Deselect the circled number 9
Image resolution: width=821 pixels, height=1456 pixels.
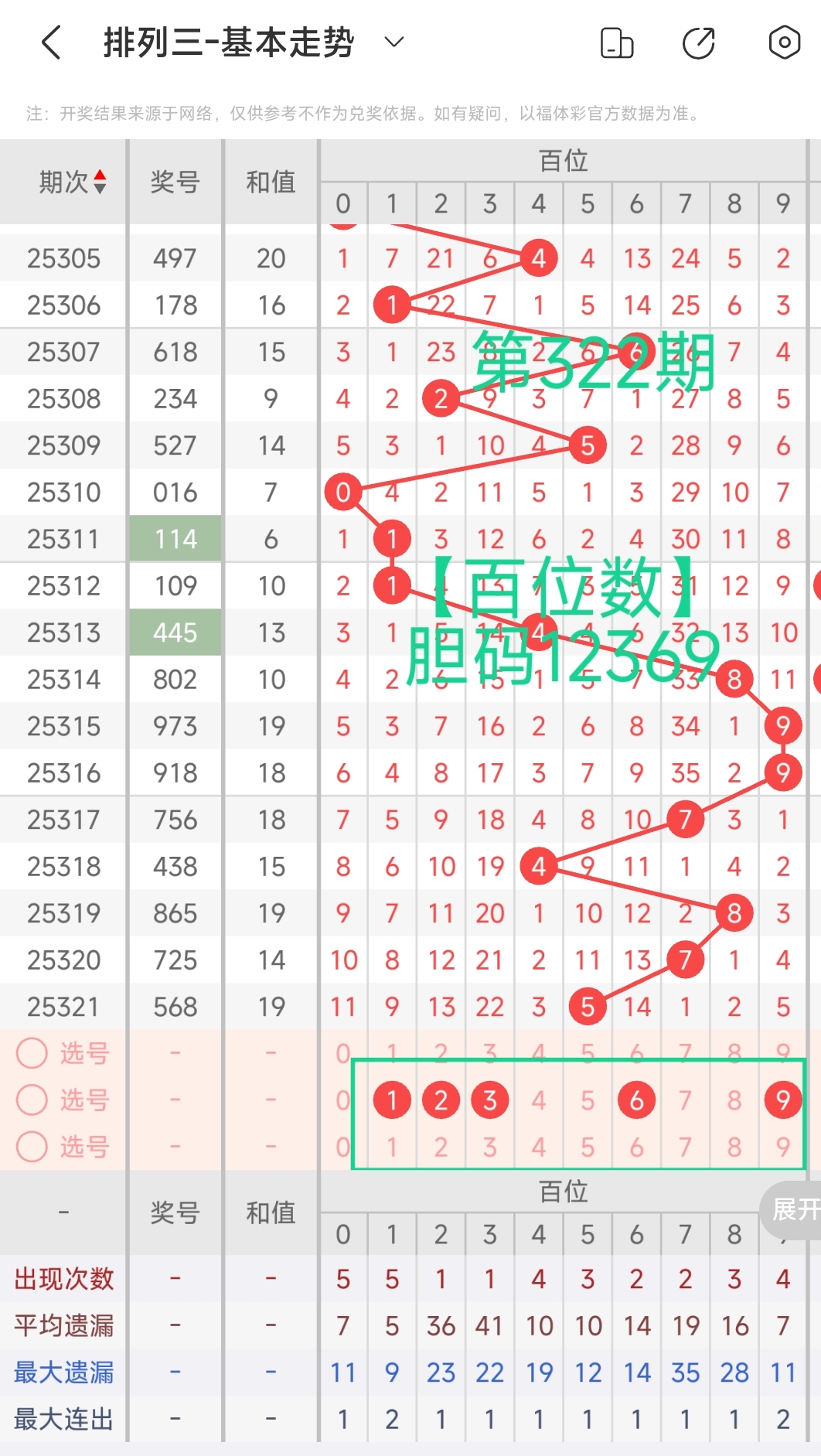tap(784, 1100)
